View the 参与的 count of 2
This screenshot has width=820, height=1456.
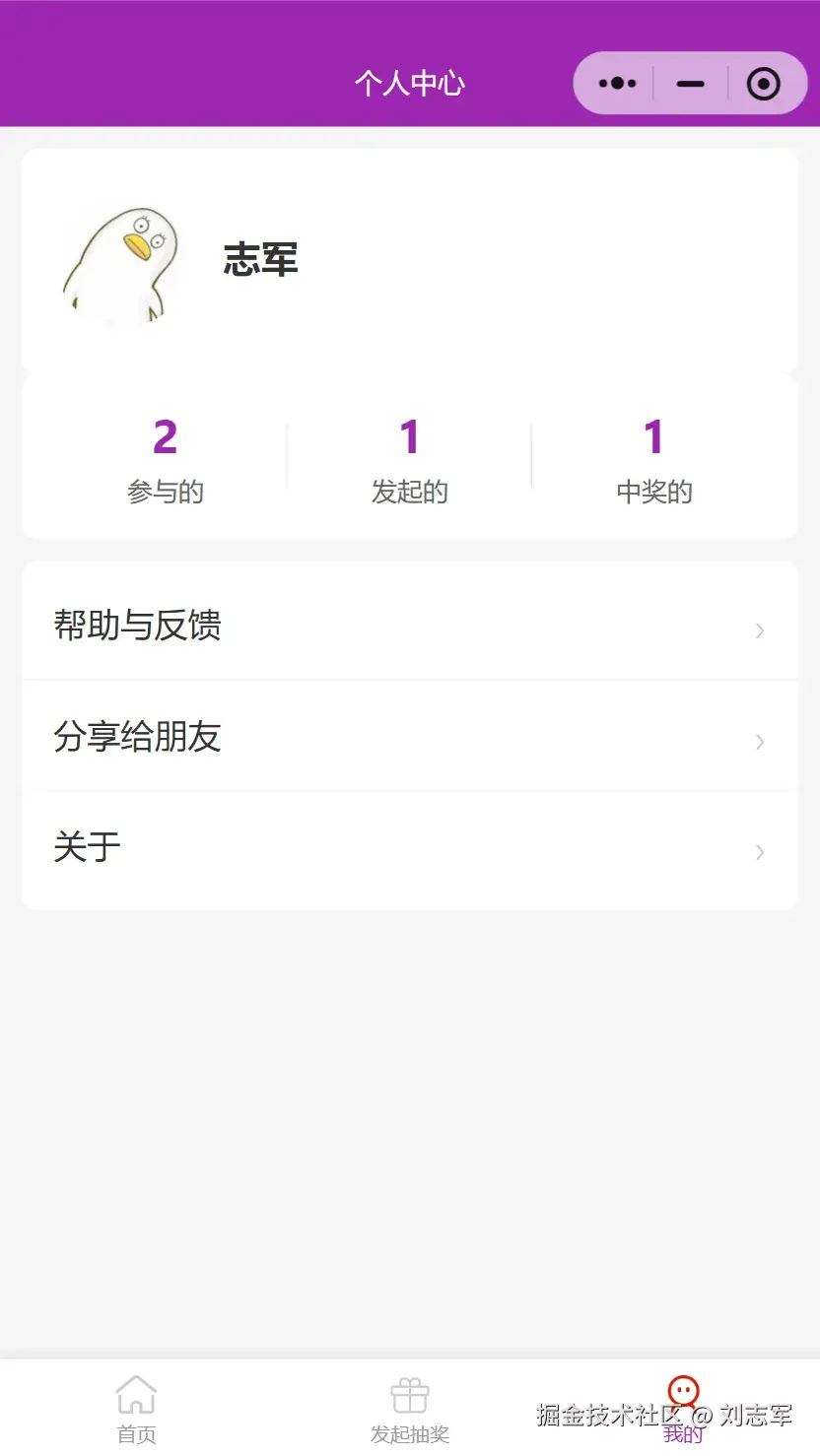coord(164,458)
